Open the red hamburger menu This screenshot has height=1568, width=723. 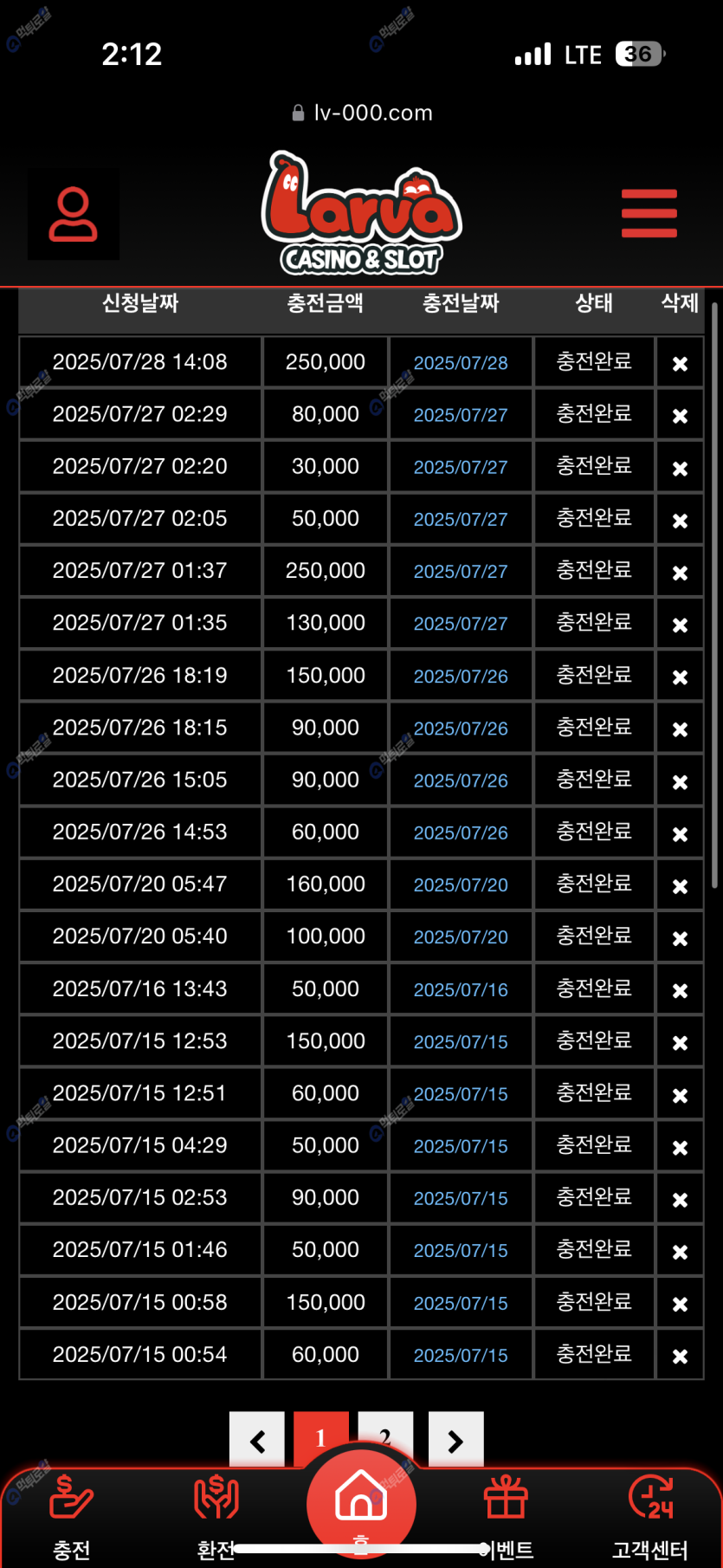click(649, 213)
